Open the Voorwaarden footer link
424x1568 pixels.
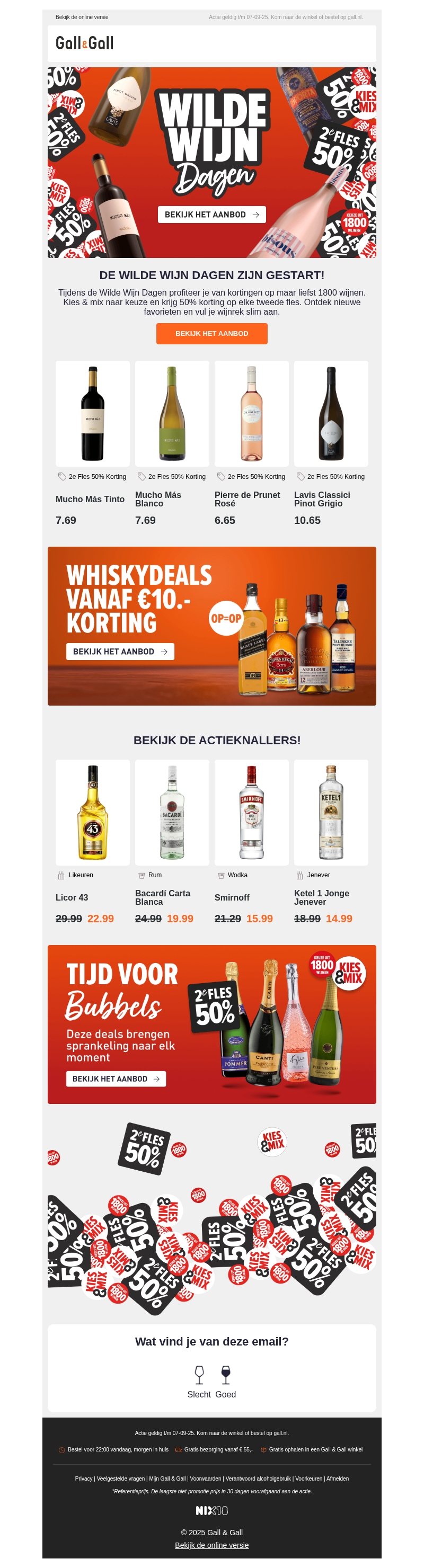205,1478
